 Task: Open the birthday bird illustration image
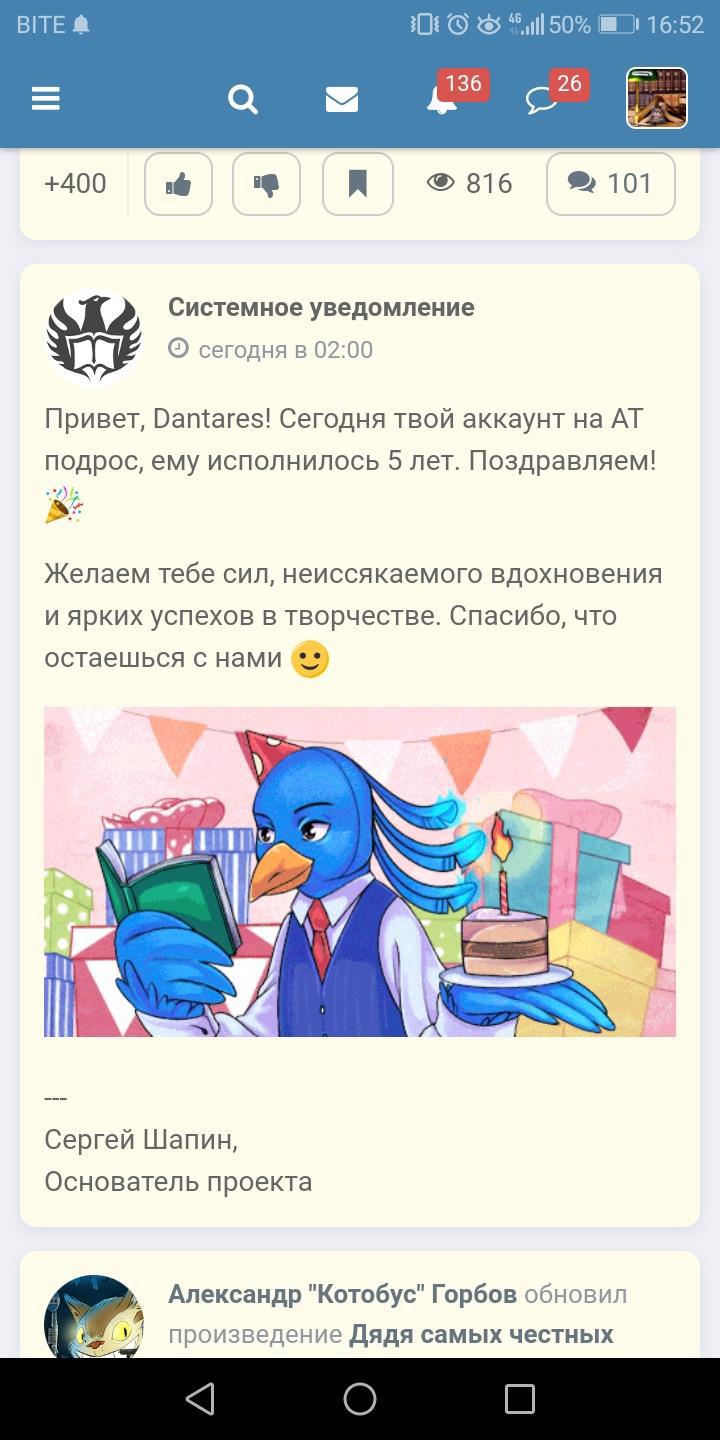tap(360, 871)
